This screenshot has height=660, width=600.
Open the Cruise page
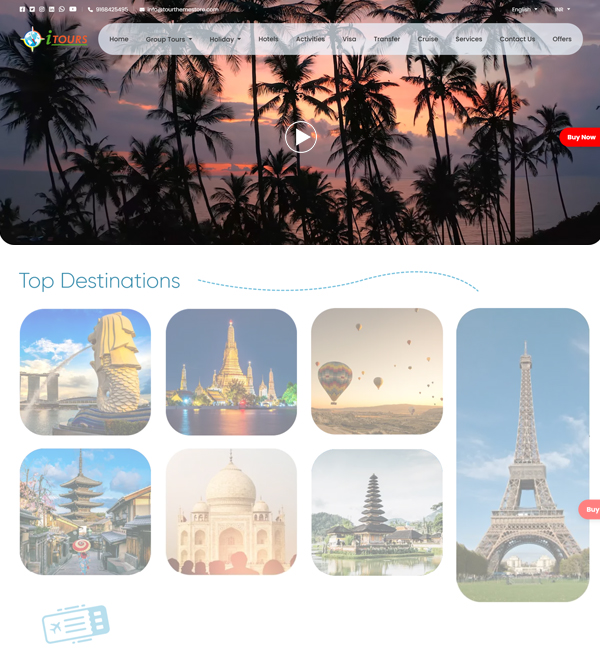coord(428,39)
